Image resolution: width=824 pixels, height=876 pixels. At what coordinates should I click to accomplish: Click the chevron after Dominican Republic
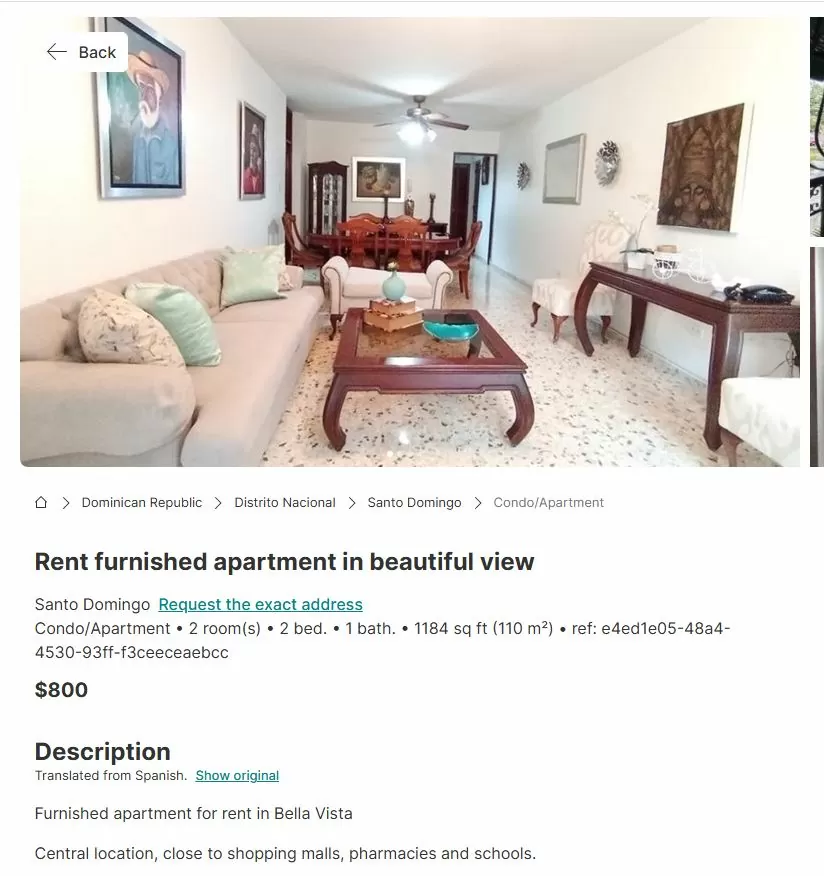click(217, 503)
